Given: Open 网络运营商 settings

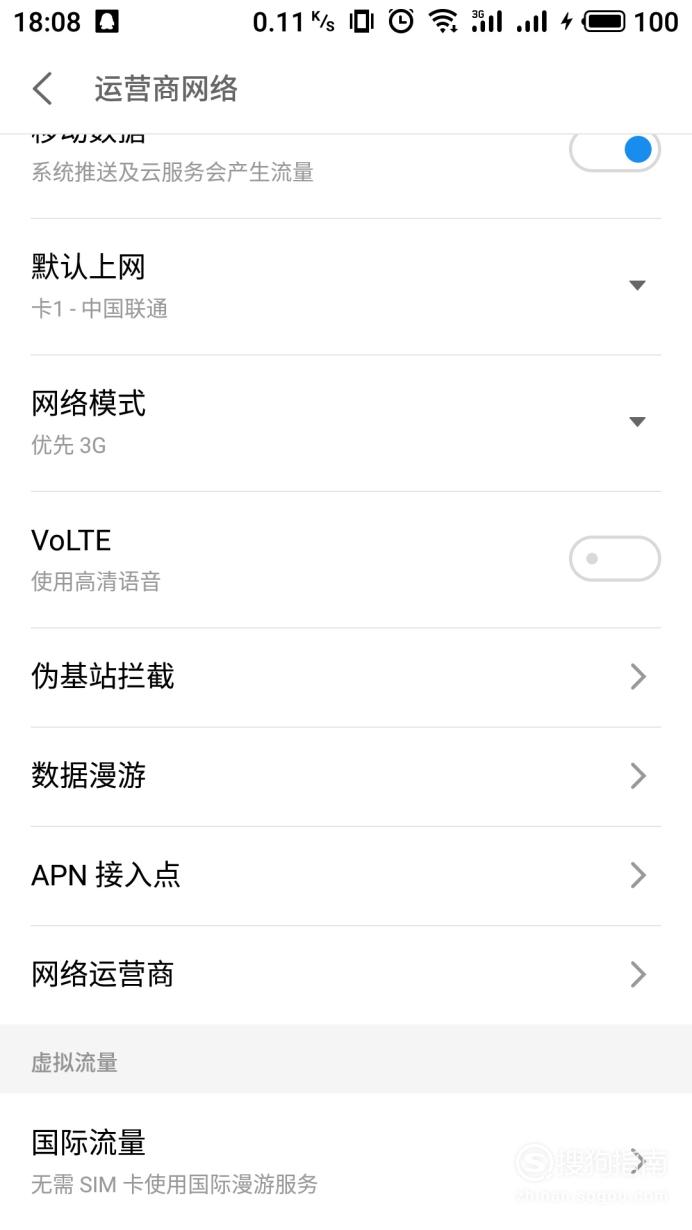Looking at the screenshot, I should coord(346,975).
